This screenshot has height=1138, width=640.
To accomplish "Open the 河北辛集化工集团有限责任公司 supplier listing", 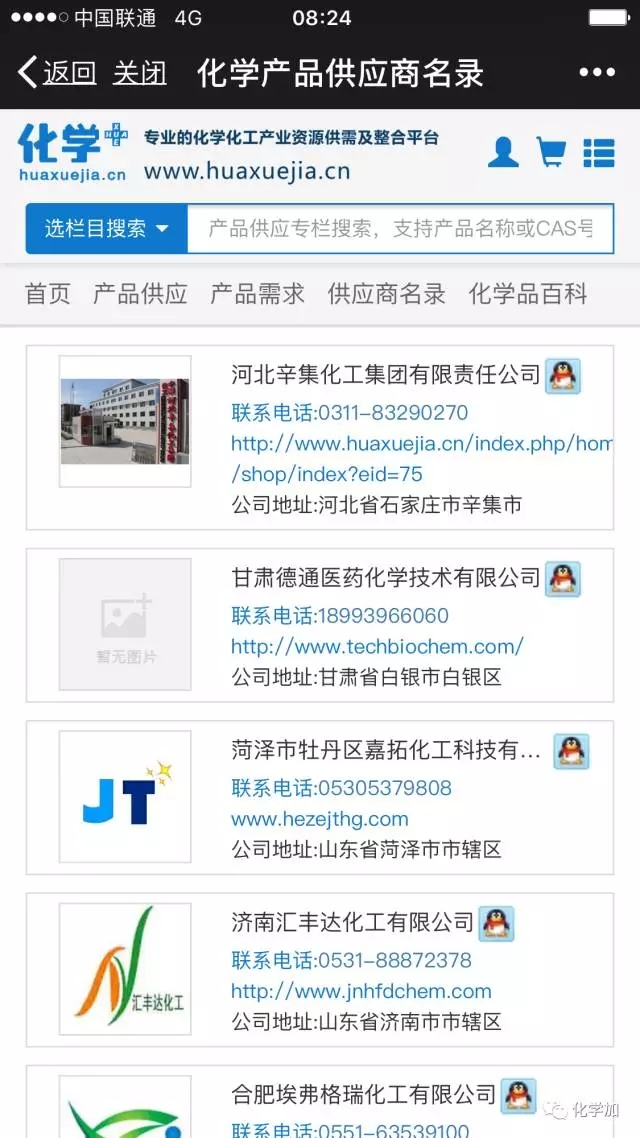I will pos(385,376).
